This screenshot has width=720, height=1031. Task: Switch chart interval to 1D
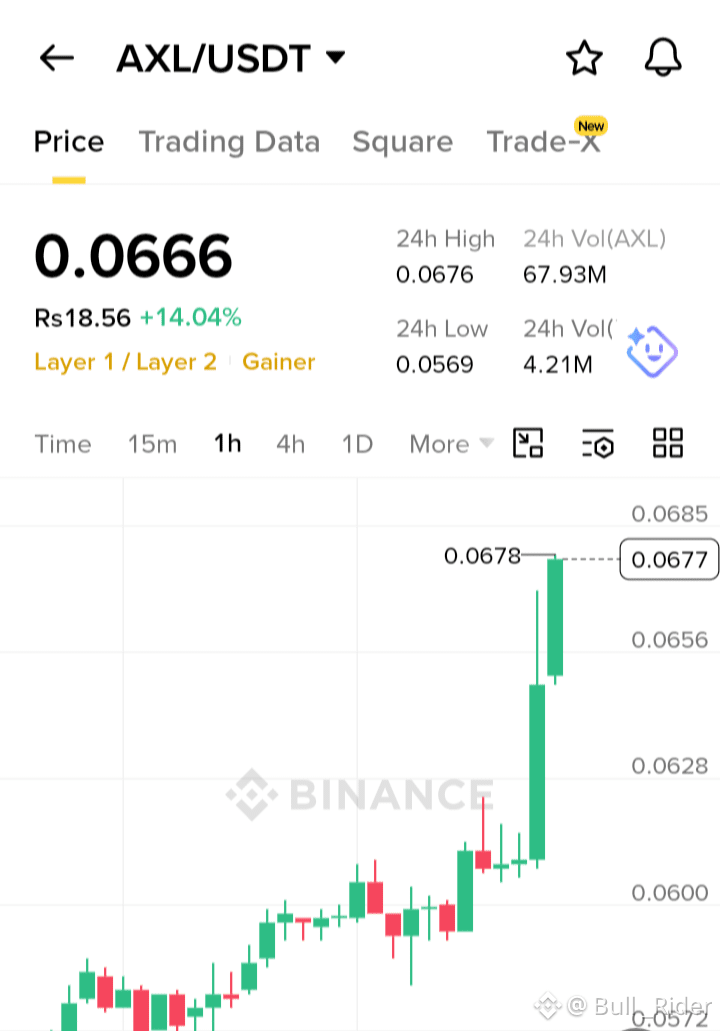click(x=357, y=444)
